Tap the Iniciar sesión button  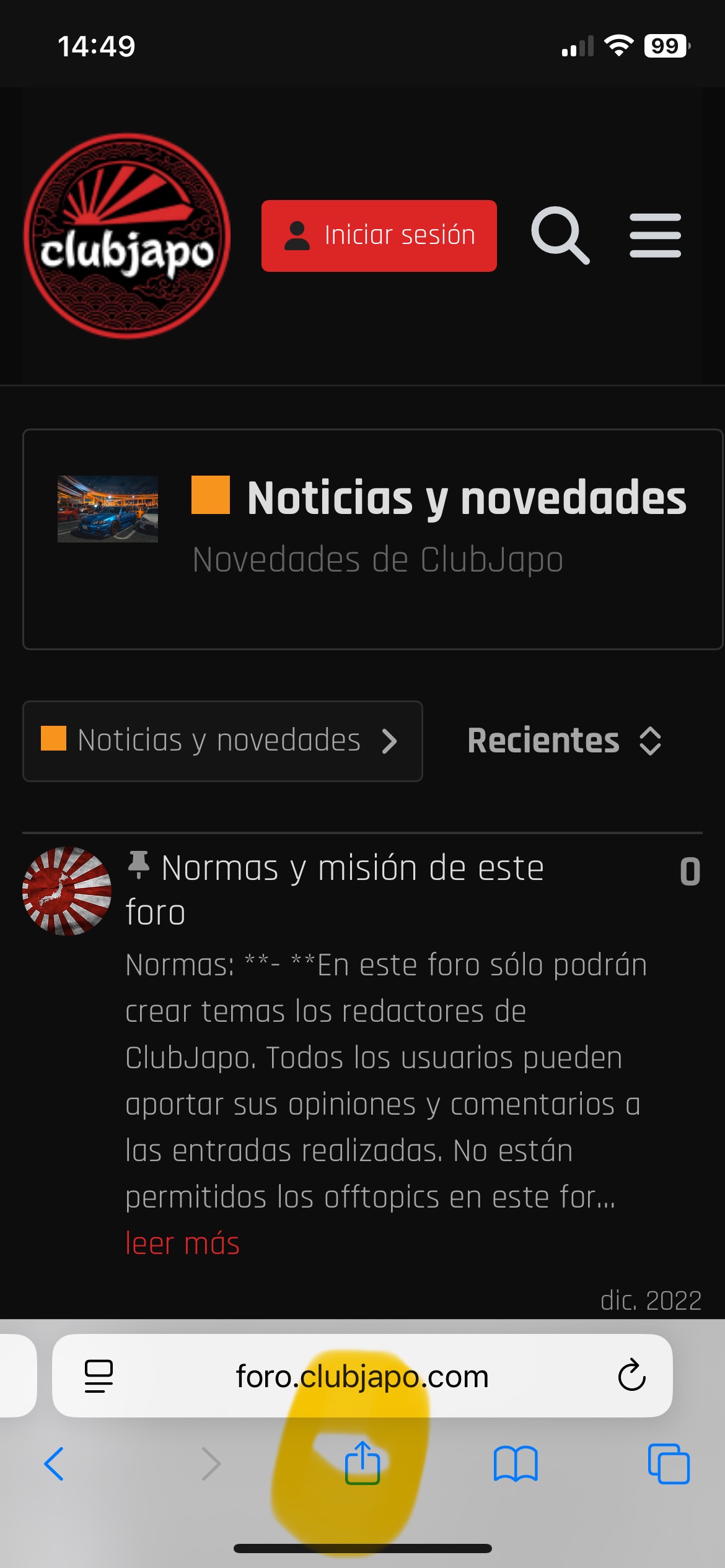pyautogui.click(x=379, y=235)
